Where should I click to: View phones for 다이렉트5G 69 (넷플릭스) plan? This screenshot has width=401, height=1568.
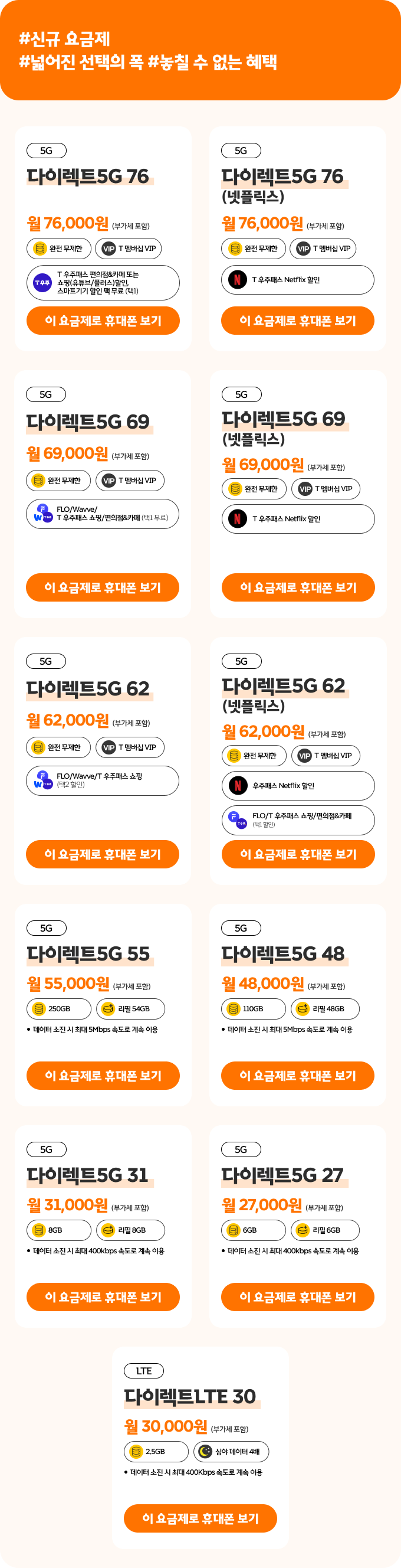pyautogui.click(x=298, y=587)
